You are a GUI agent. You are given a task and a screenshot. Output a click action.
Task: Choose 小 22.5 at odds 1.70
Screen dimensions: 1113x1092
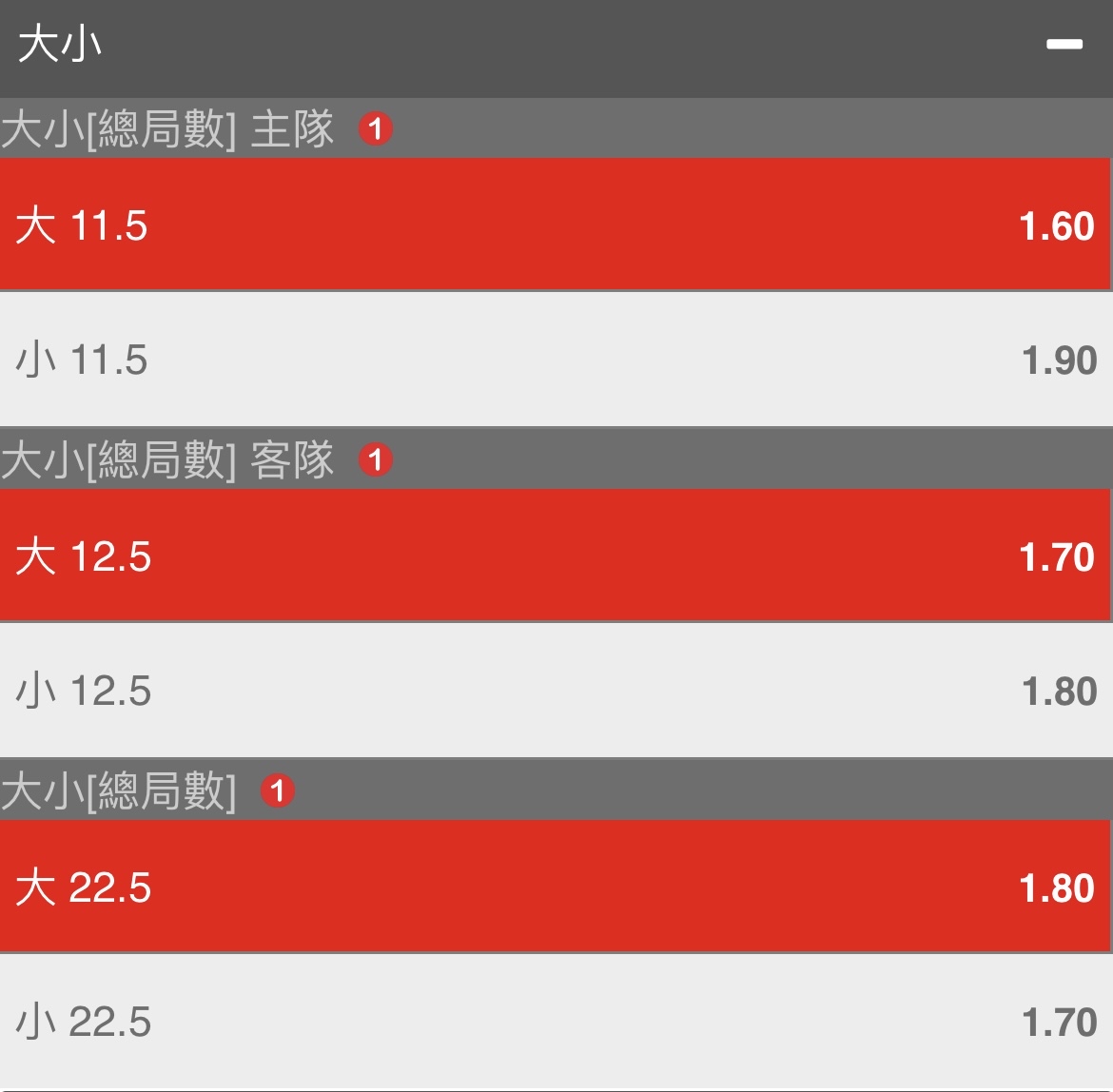(556, 1022)
